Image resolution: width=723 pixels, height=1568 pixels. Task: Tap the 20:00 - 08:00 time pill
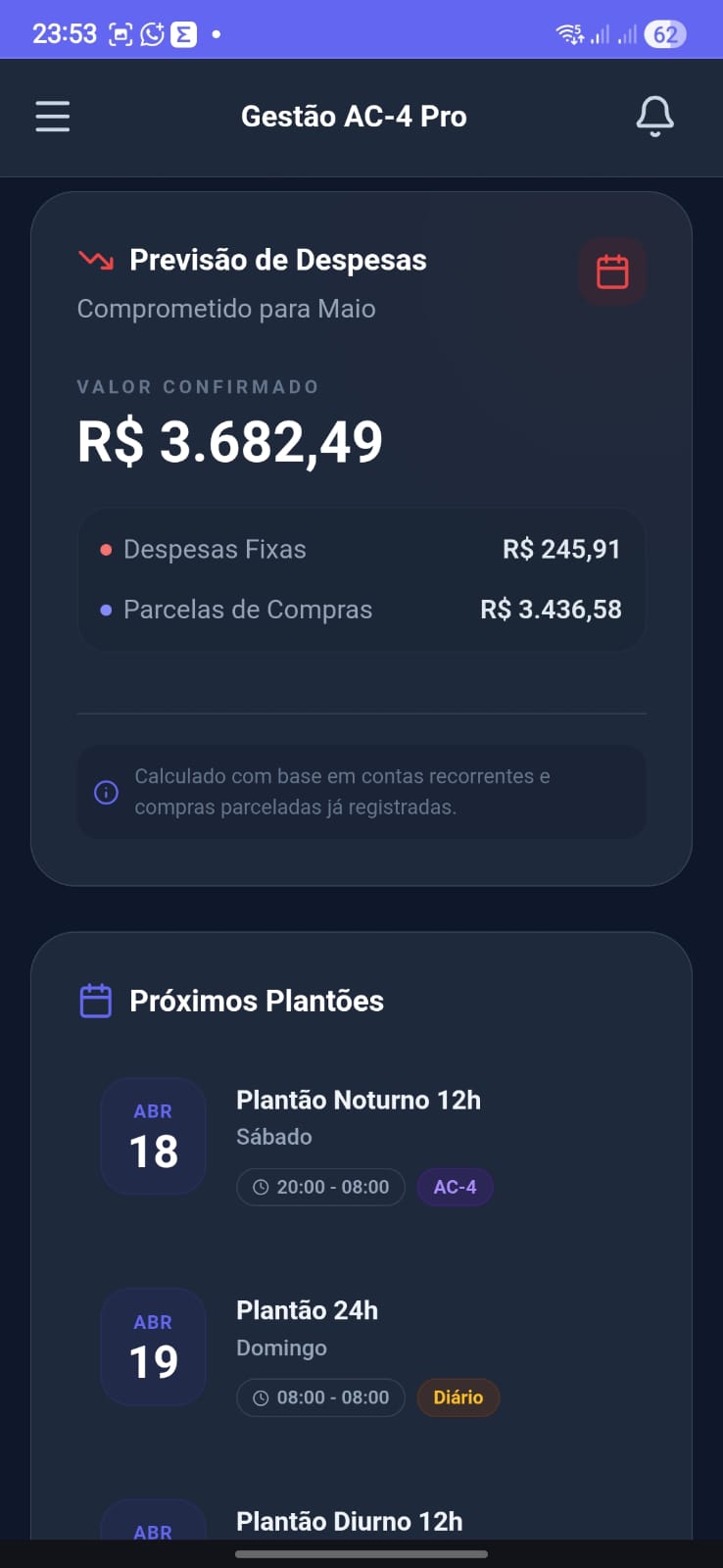pyautogui.click(x=320, y=1187)
